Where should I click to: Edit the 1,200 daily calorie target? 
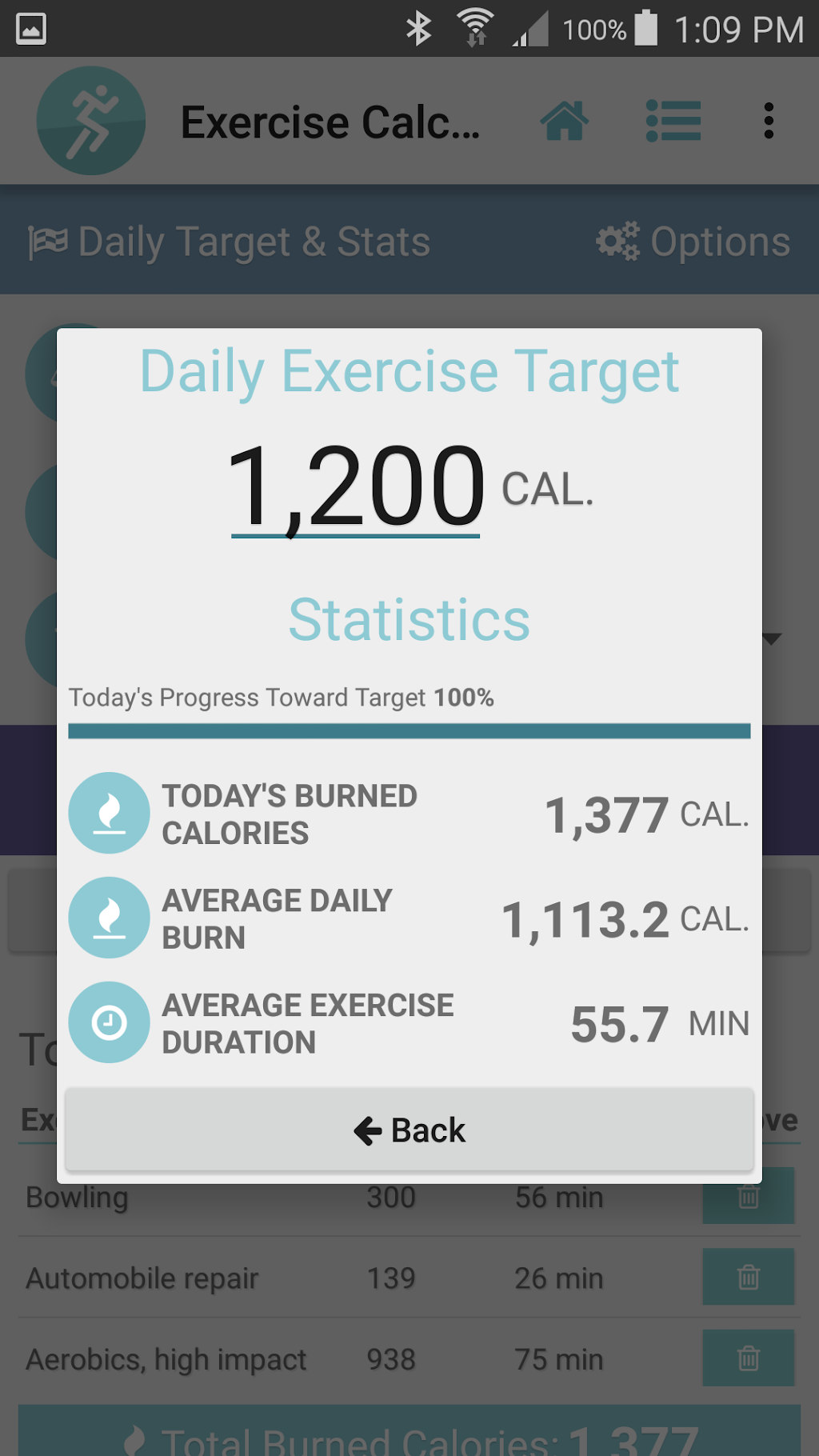356,487
